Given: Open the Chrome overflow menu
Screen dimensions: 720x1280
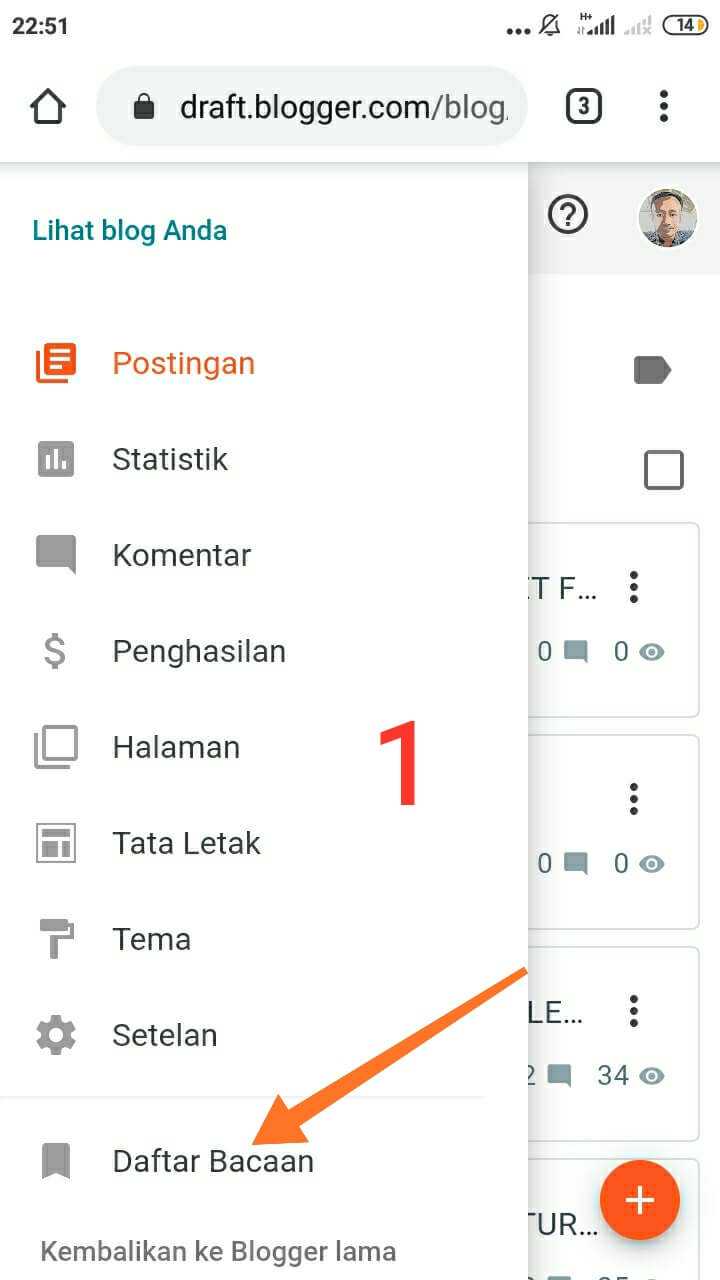Looking at the screenshot, I should (x=663, y=106).
